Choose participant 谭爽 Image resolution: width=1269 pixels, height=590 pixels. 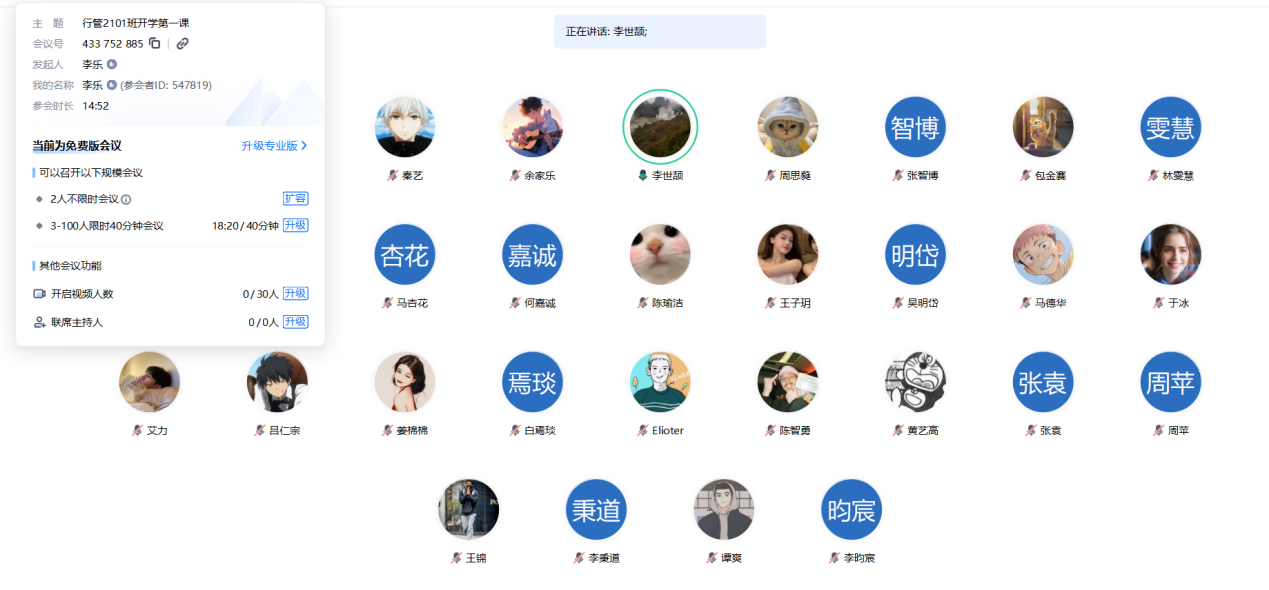tap(724, 510)
